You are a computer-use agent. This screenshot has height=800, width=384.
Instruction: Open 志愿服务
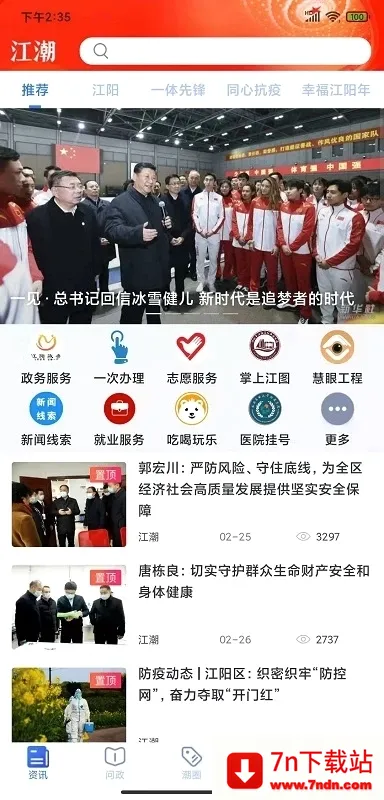[192, 357]
